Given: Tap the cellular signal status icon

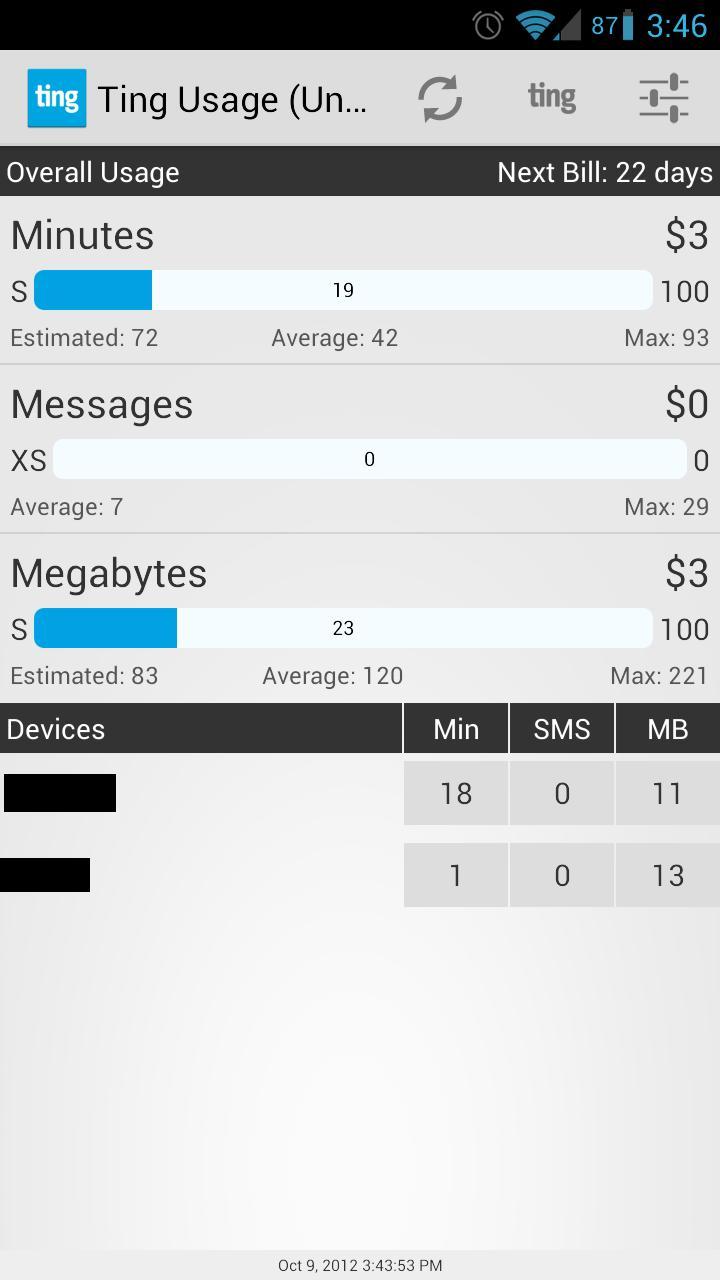Looking at the screenshot, I should coord(570,24).
